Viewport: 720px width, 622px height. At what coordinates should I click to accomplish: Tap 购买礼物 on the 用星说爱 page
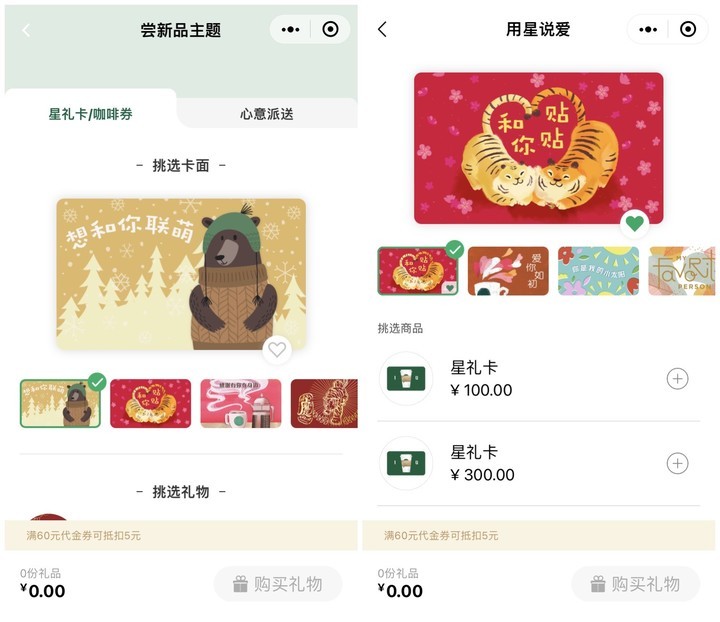[x=635, y=584]
